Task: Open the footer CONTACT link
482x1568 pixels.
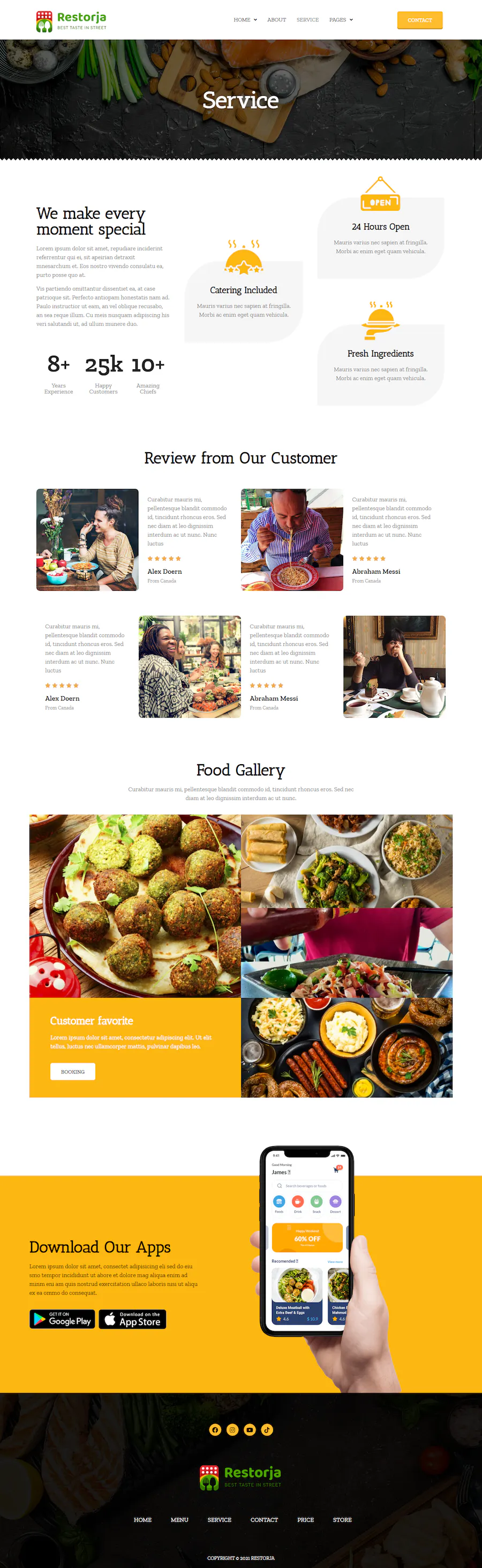Action: click(264, 1520)
